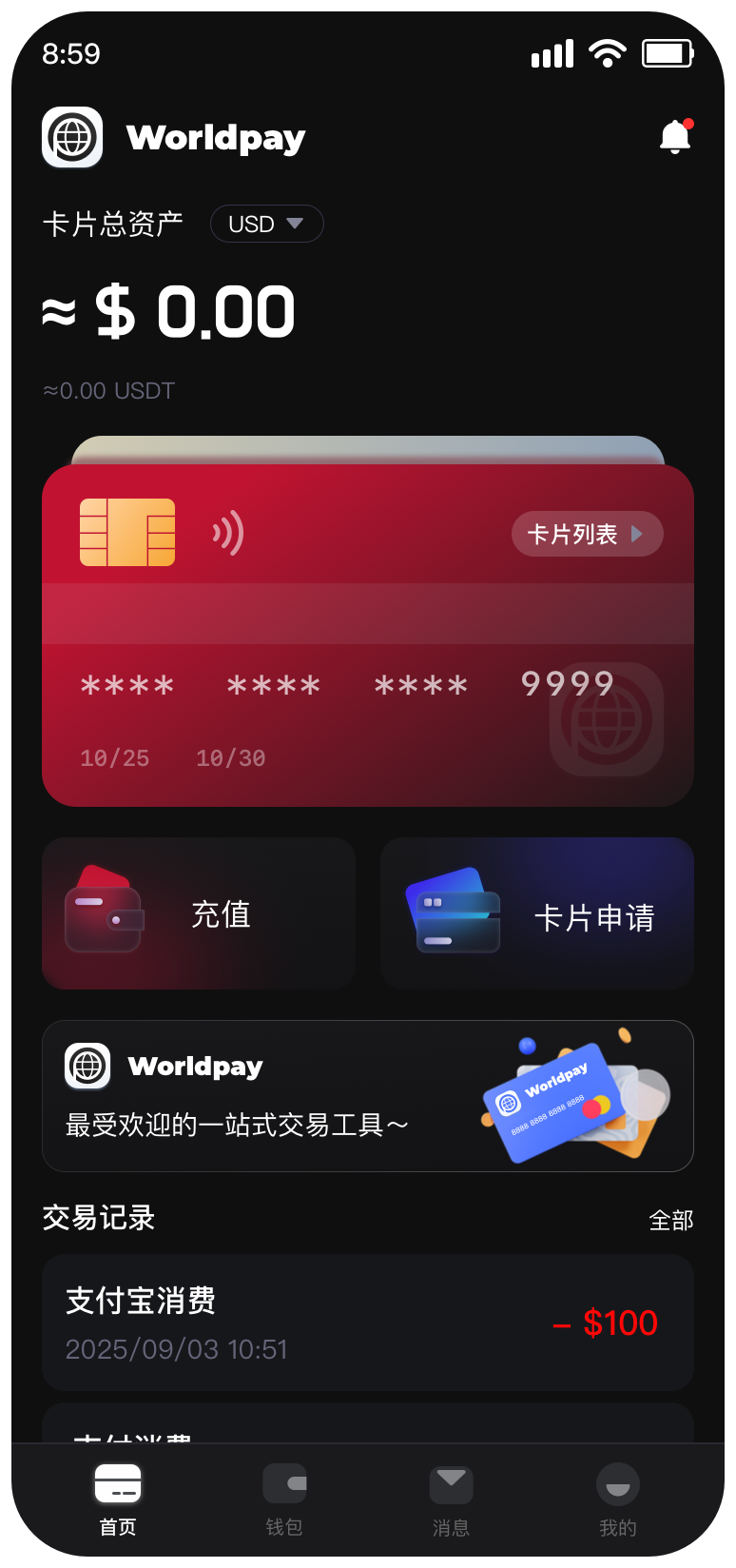Open the Worldpay promo banner

point(367,1095)
